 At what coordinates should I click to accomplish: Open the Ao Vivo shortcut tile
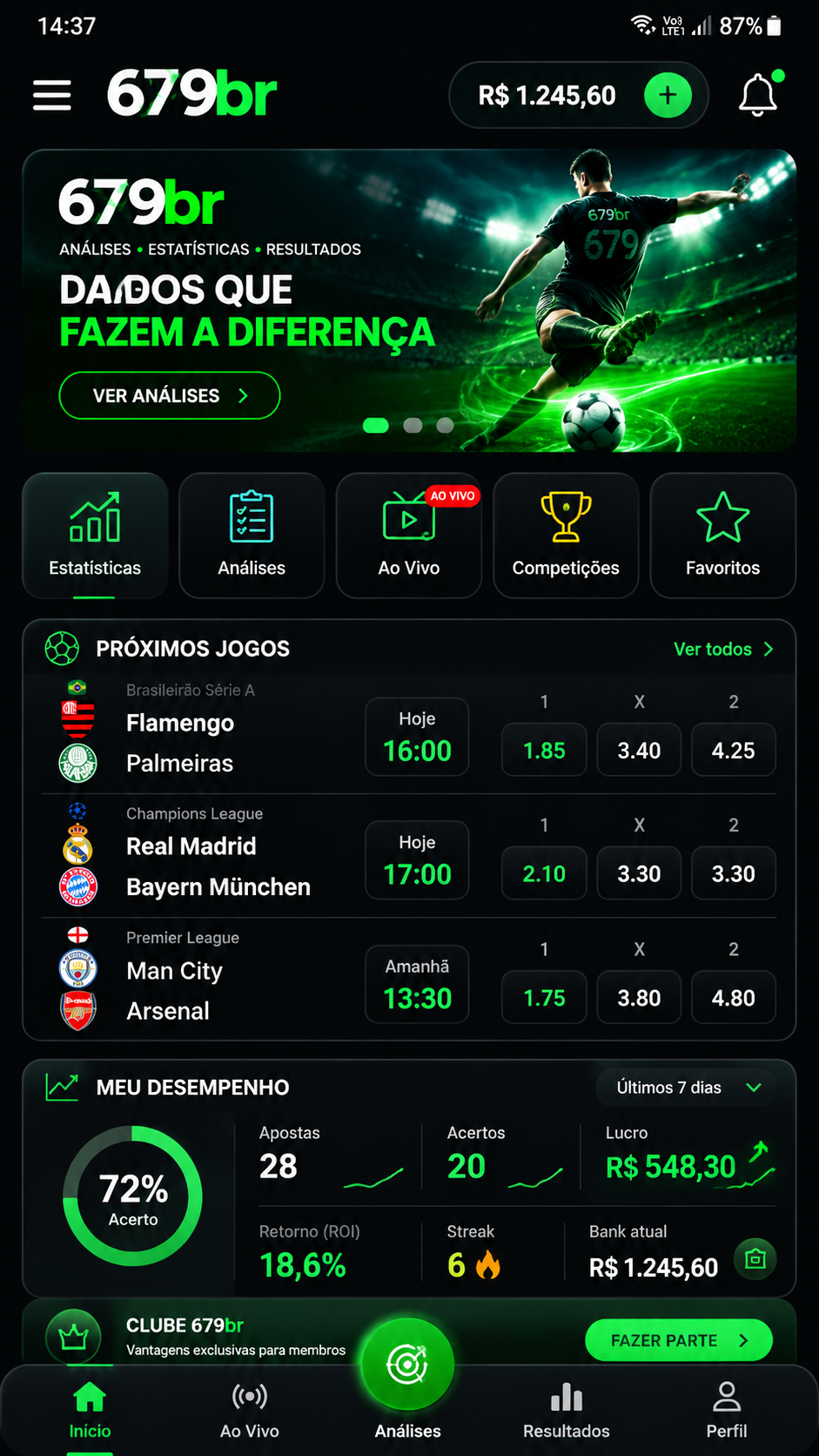tap(409, 536)
